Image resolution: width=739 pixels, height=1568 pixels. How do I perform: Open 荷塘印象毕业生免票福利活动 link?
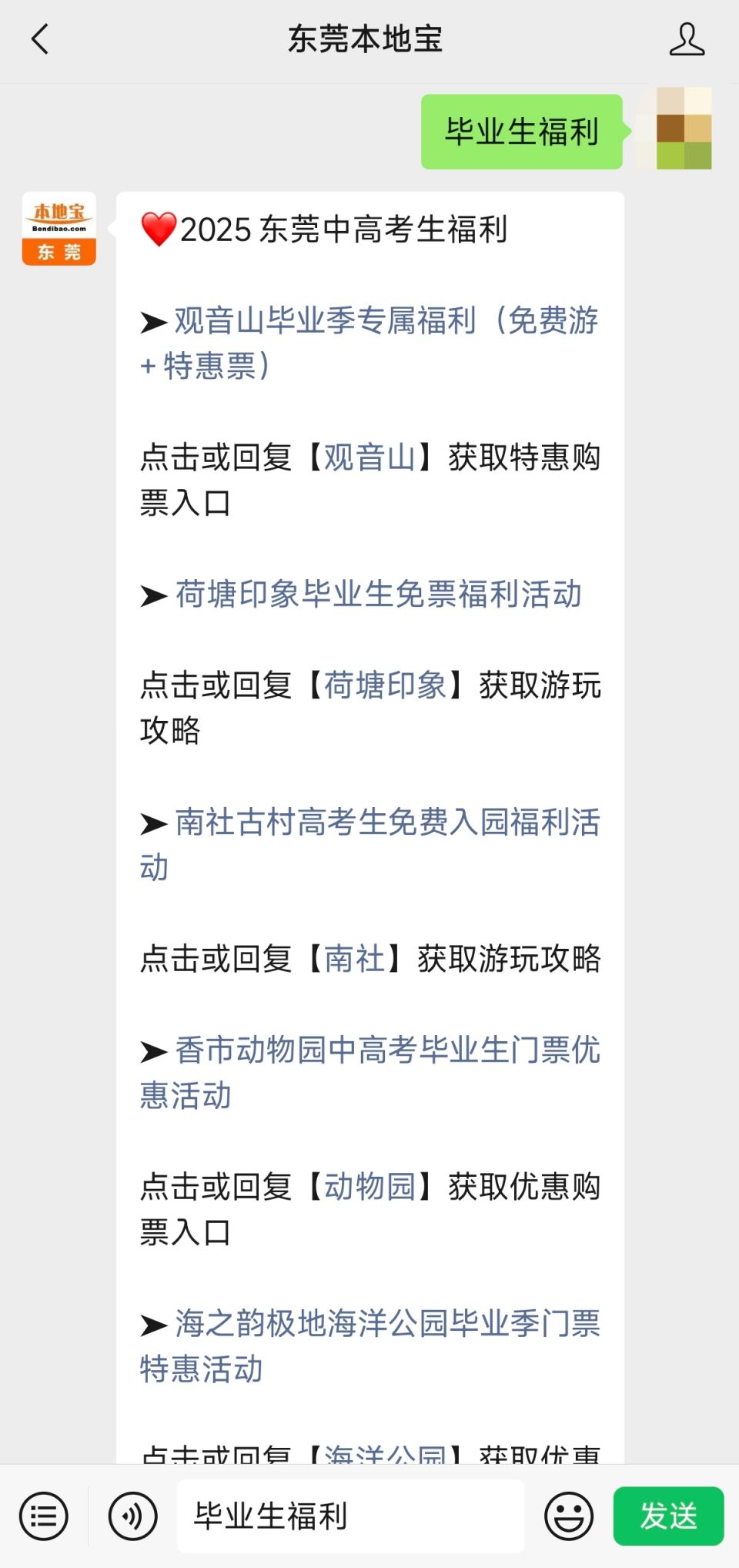point(378,594)
